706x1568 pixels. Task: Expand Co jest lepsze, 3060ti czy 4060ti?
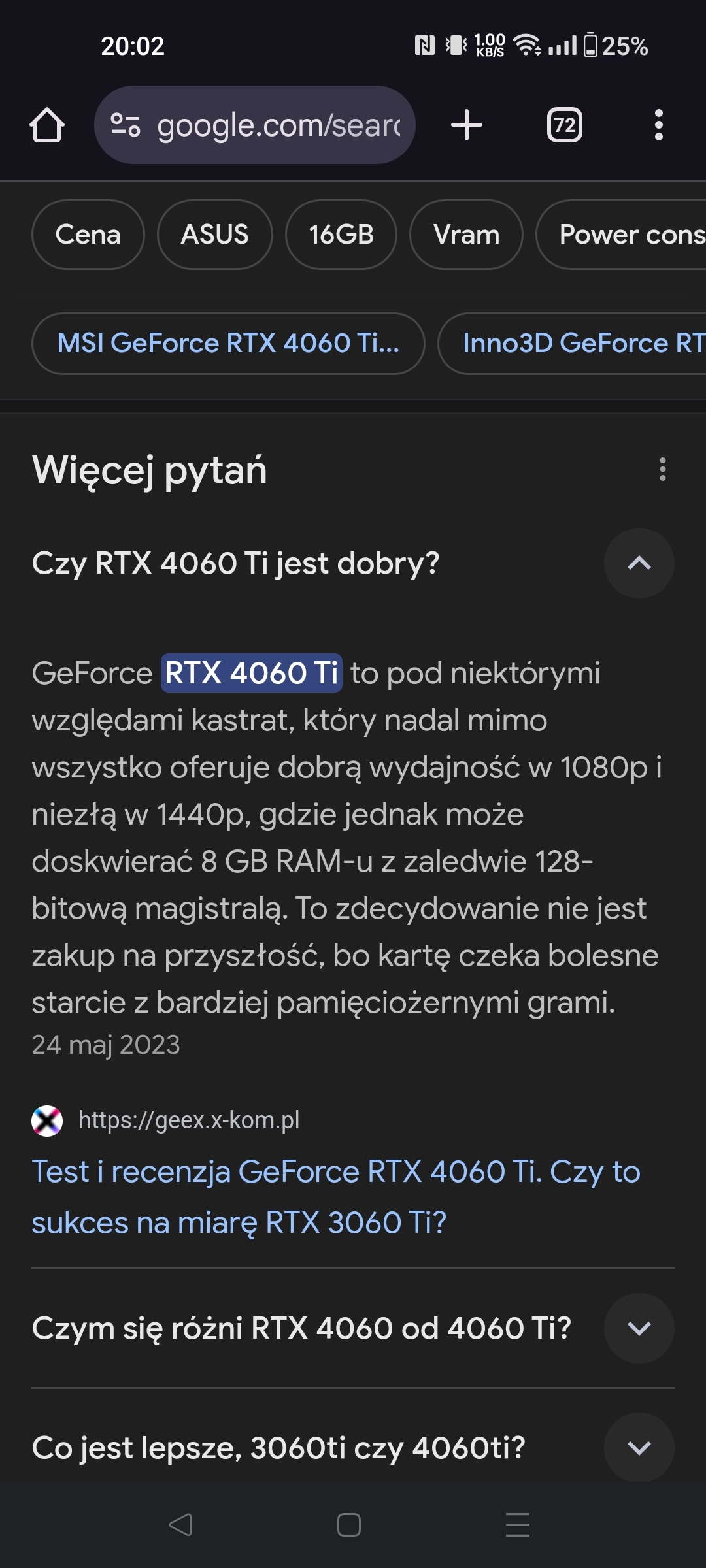639,1448
